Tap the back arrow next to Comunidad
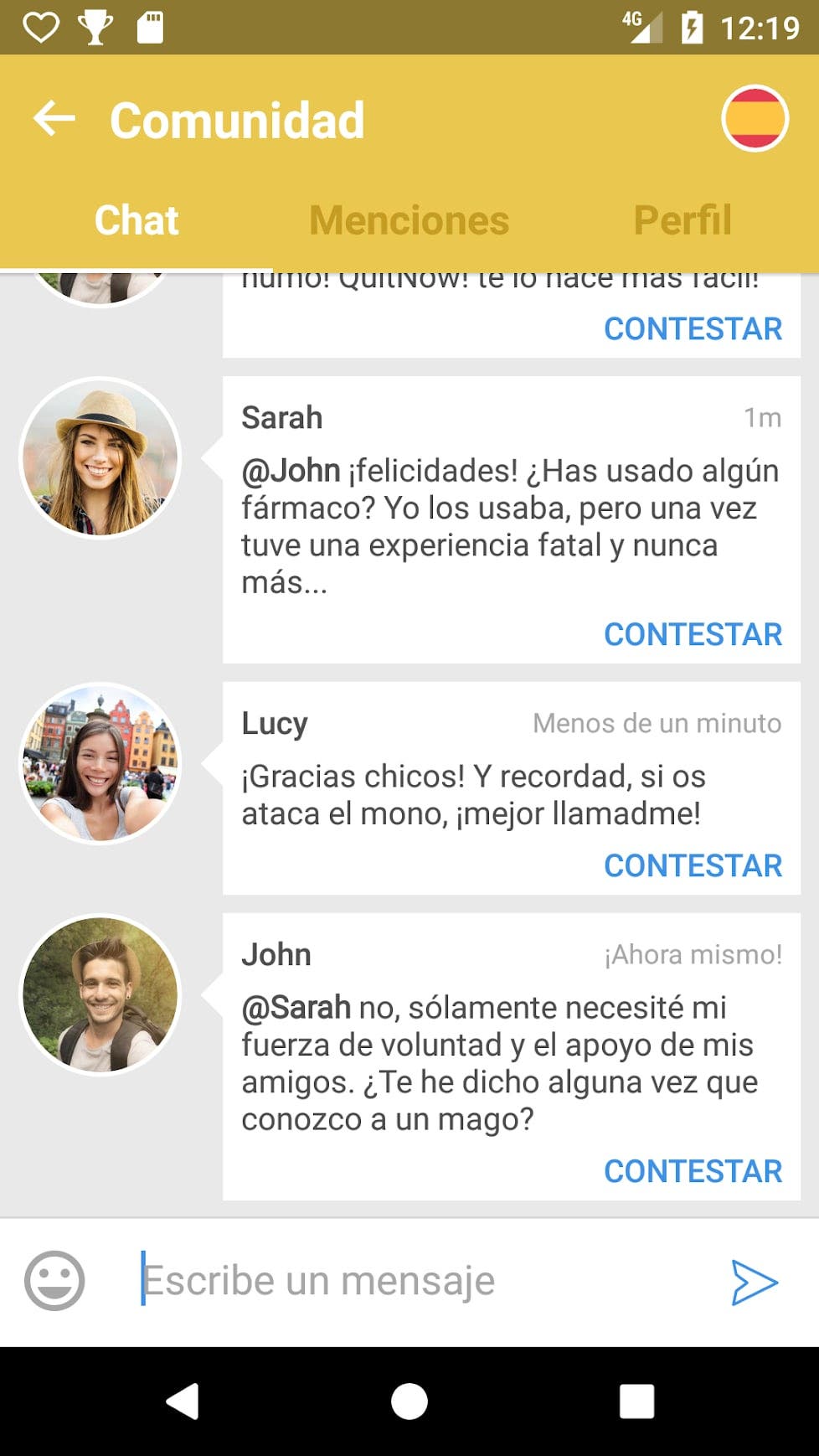The width and height of the screenshot is (819, 1456). [x=54, y=117]
